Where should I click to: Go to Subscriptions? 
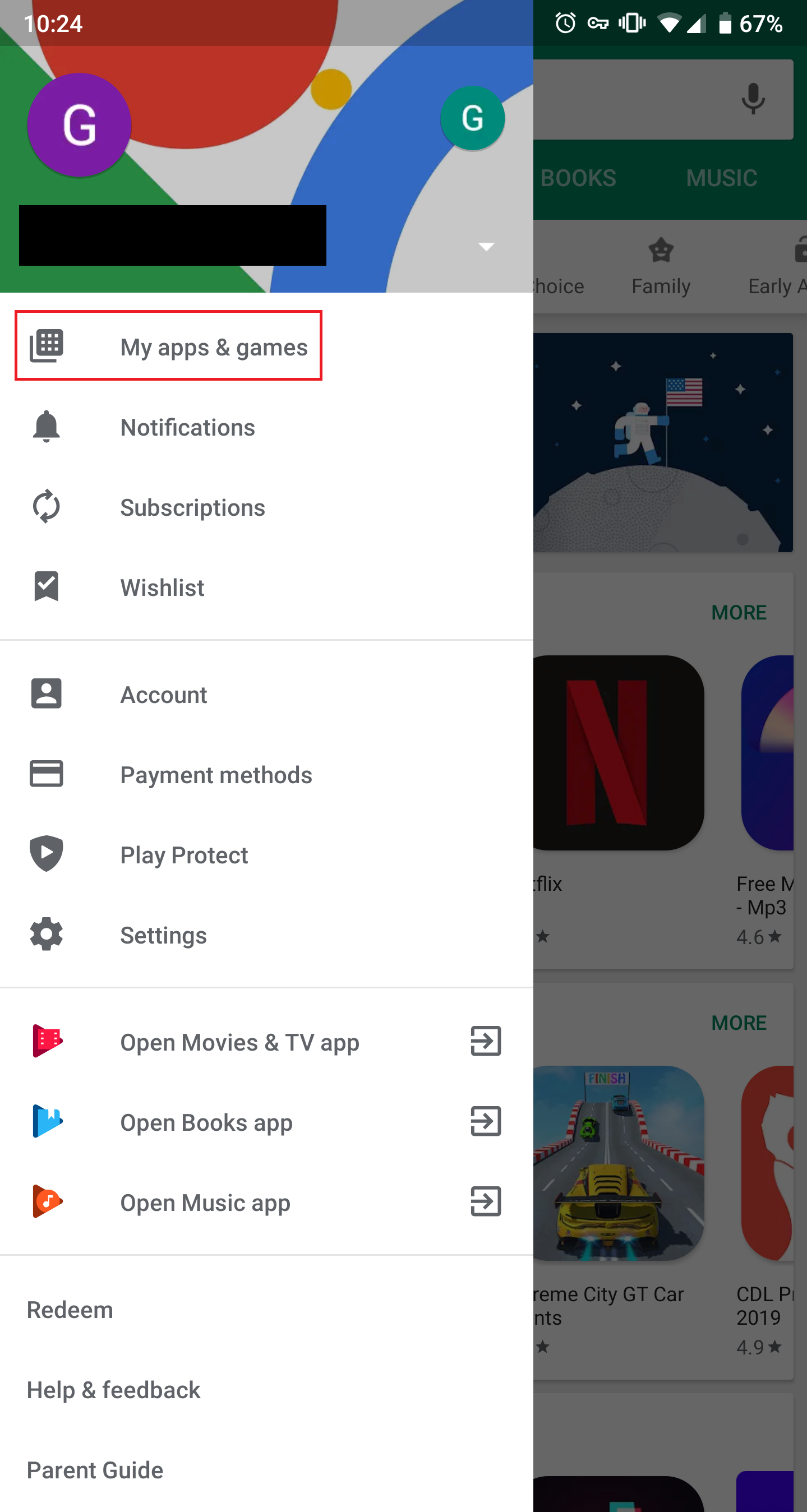click(x=192, y=508)
